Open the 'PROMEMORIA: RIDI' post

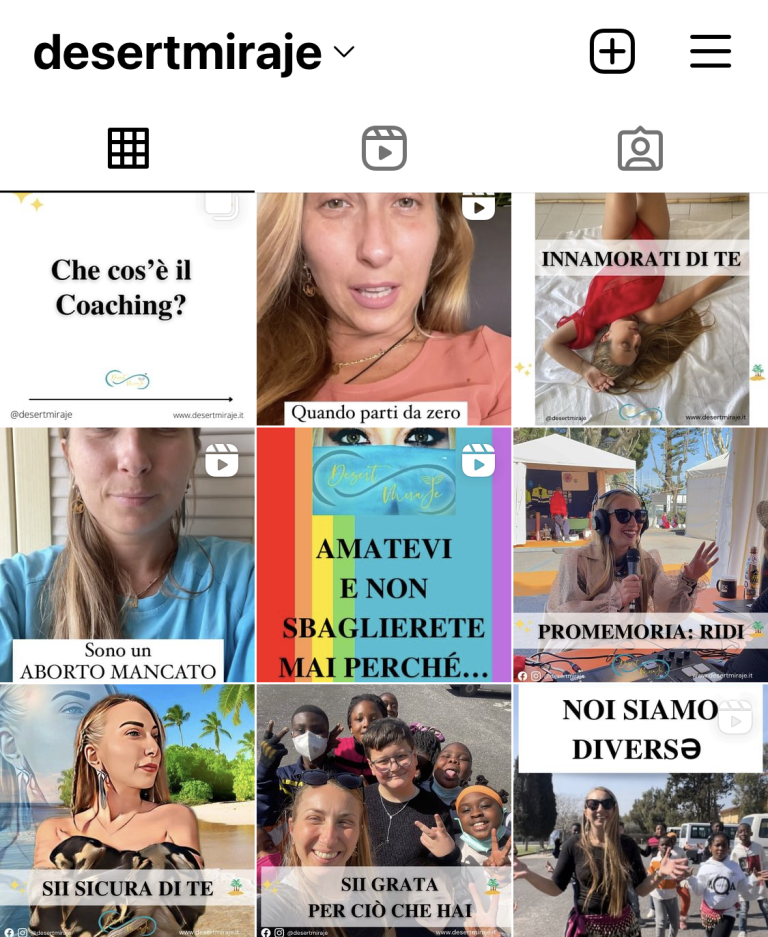pyautogui.click(x=640, y=555)
